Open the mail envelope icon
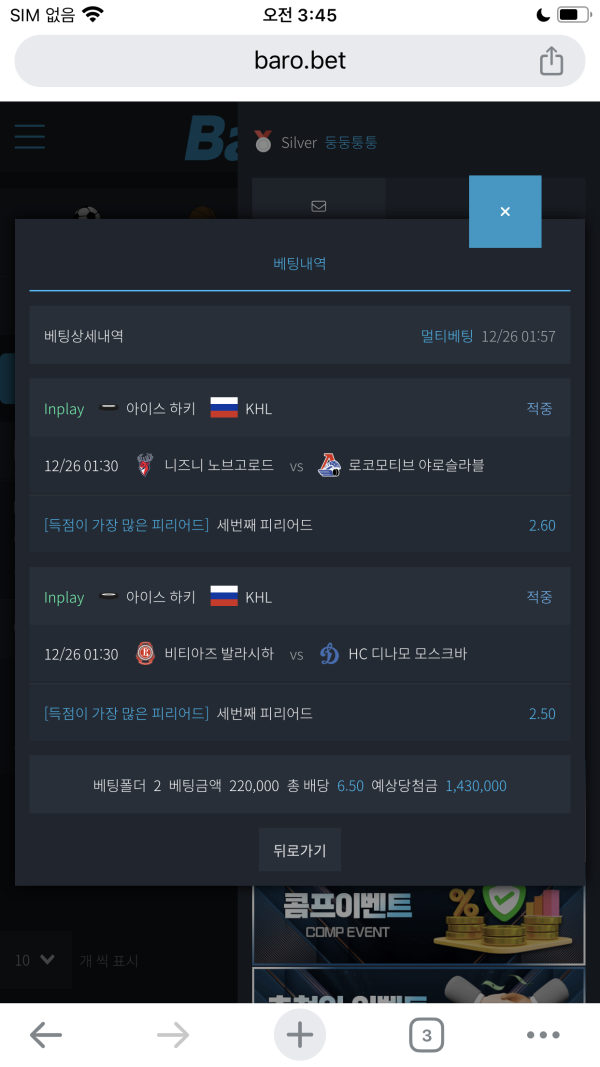This screenshot has width=600, height=1067. click(x=319, y=206)
